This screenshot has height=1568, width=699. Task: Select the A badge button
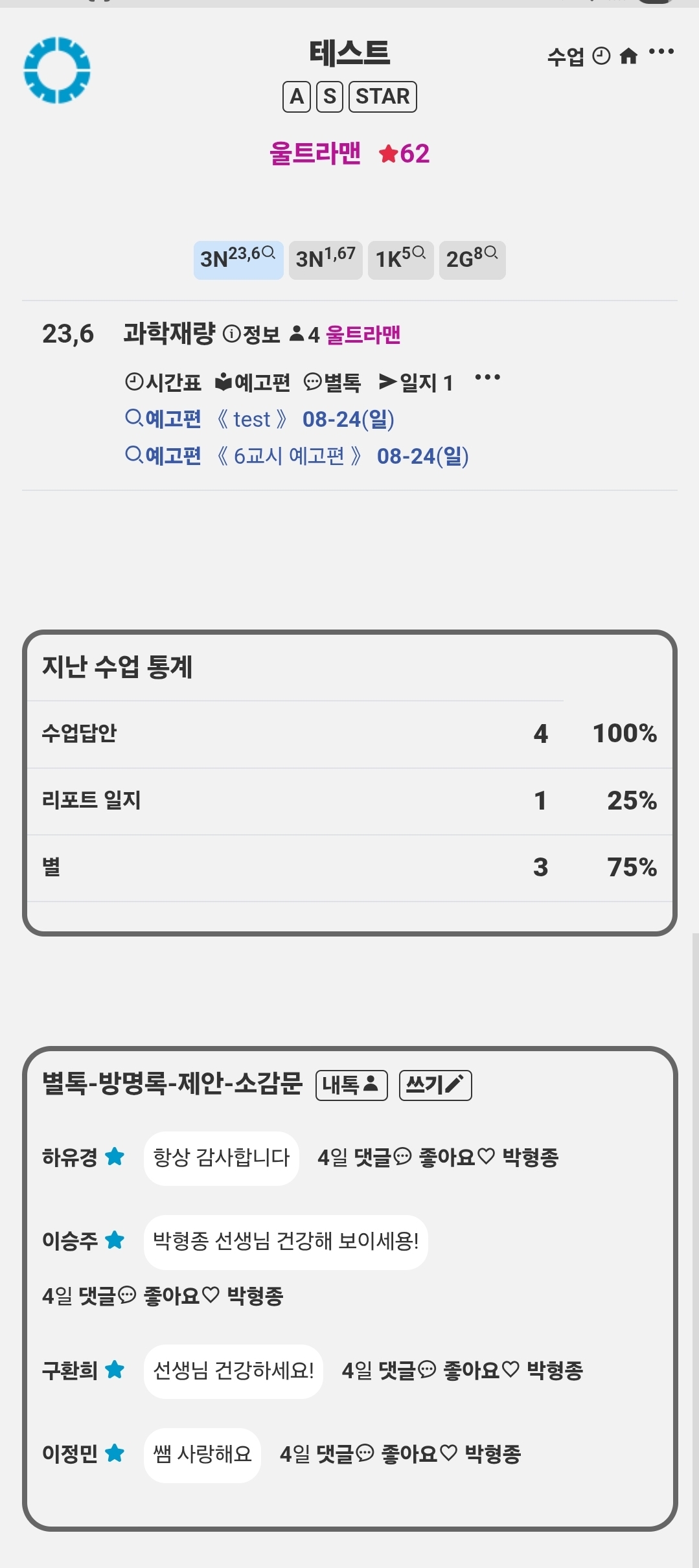coord(297,97)
